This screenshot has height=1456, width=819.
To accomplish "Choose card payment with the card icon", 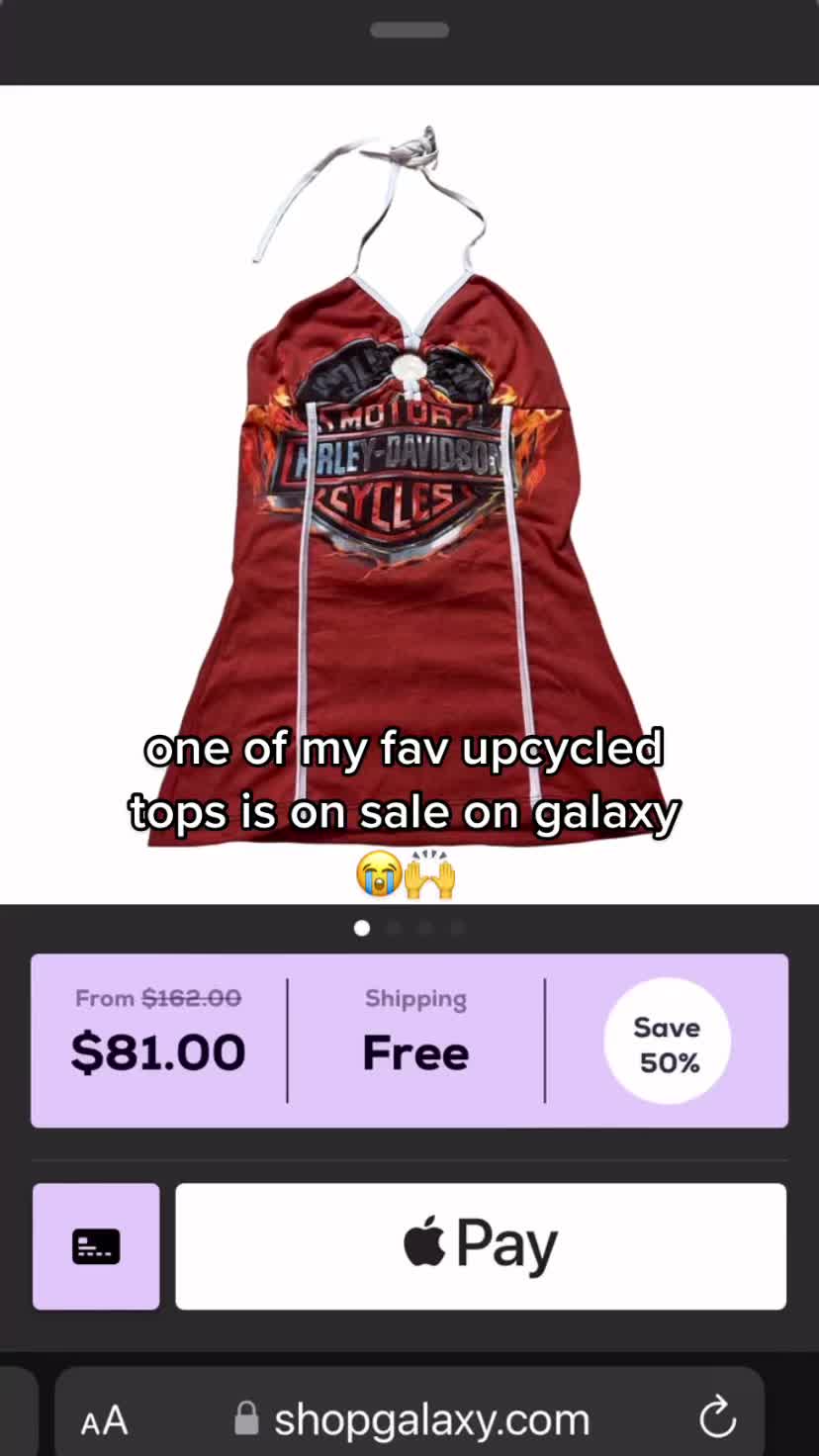I will pyautogui.click(x=96, y=1246).
